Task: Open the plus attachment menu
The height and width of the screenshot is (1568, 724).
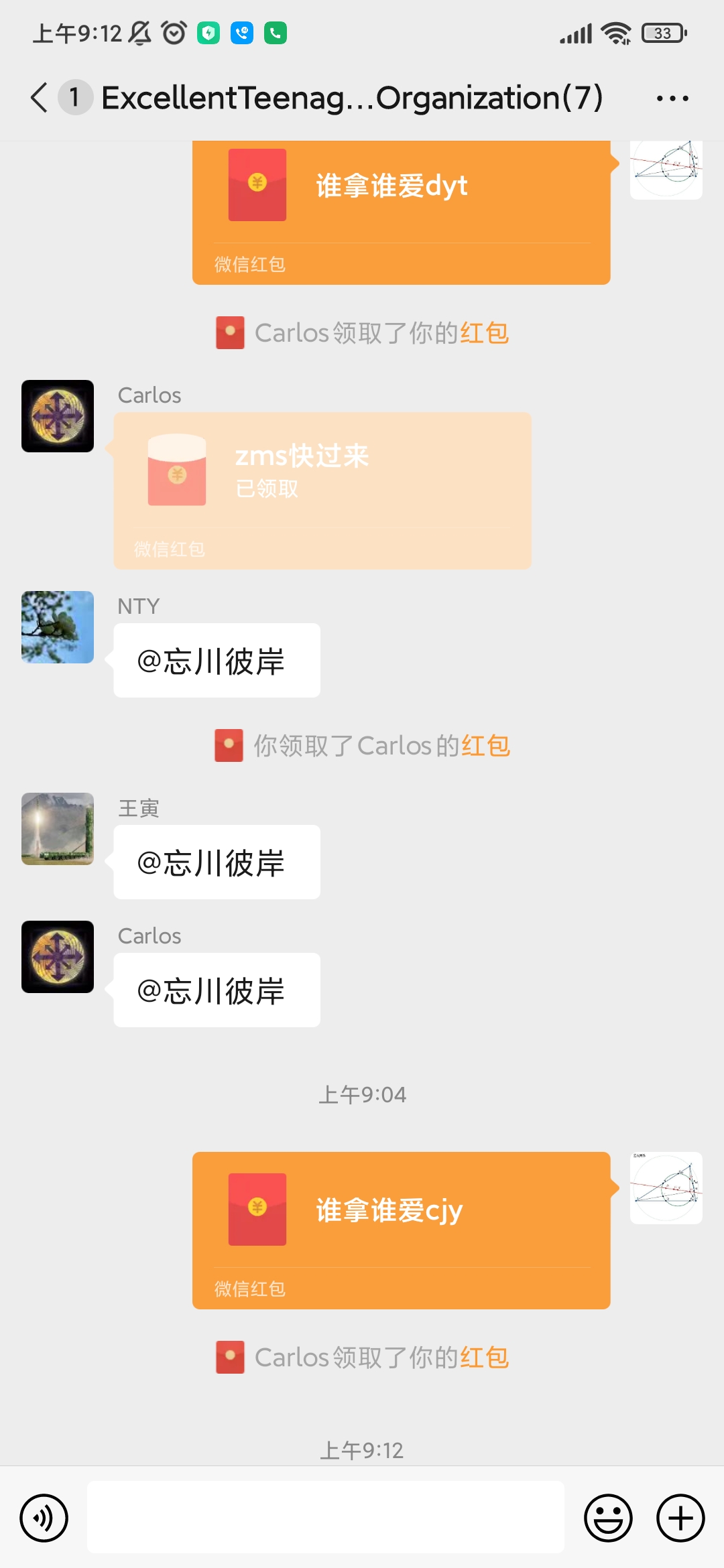Action: (680, 1518)
